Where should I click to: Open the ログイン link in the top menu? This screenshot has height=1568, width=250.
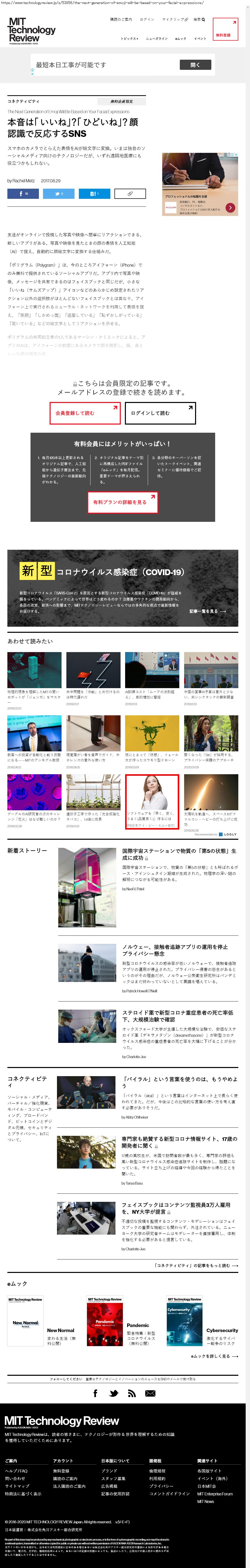[147, 20]
